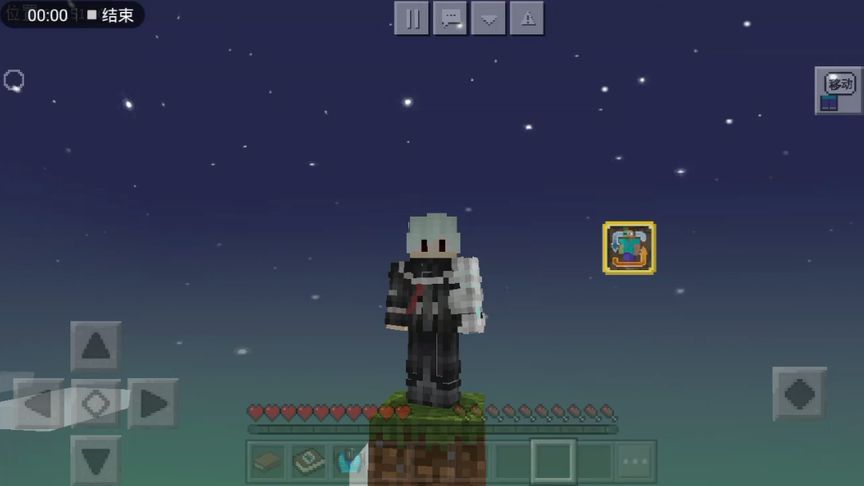Viewport: 864px width, 486px height.
Task: Tap the center sneak diamond button
Action: click(x=96, y=404)
